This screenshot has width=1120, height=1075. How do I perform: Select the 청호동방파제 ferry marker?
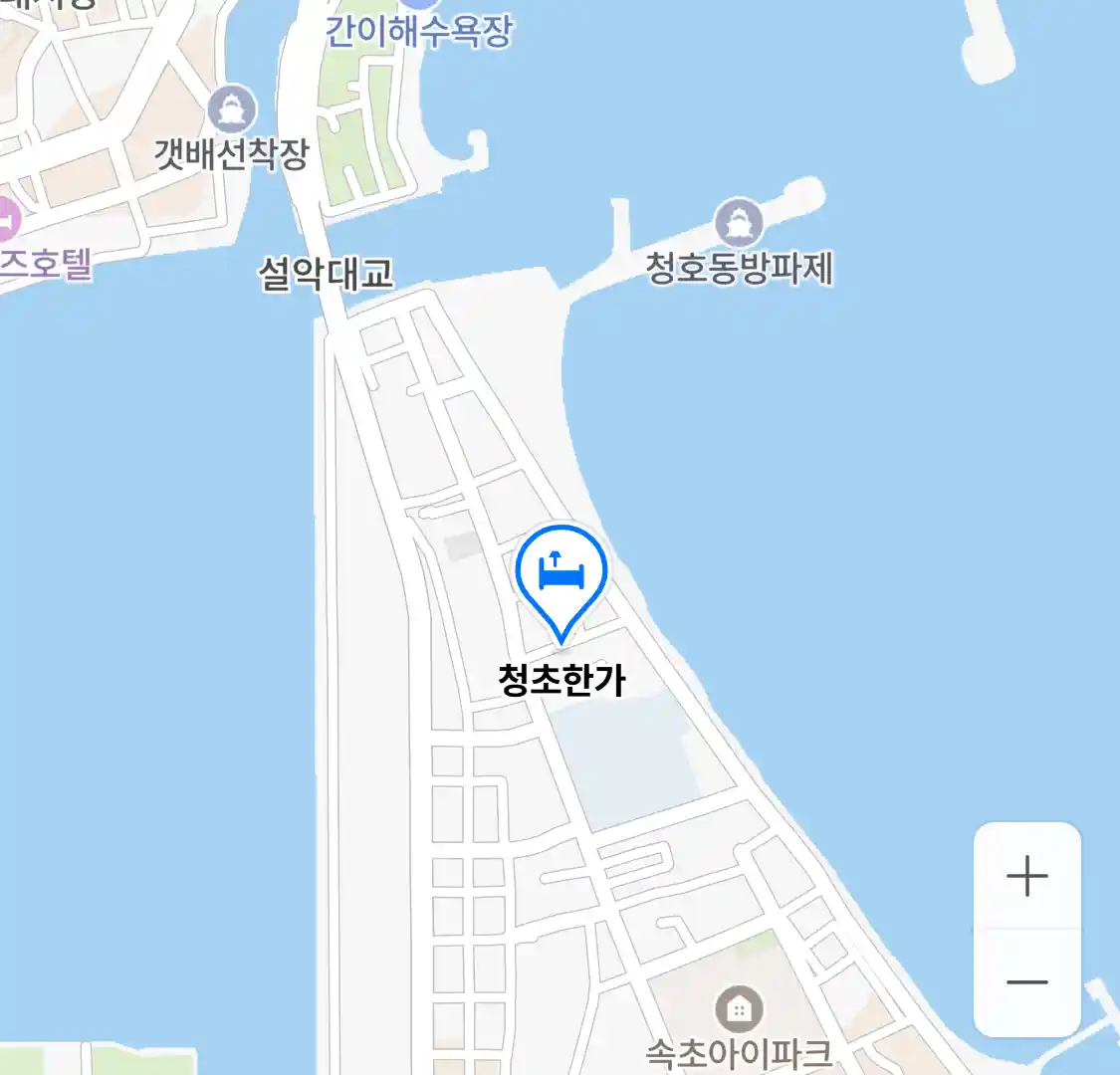(739, 223)
